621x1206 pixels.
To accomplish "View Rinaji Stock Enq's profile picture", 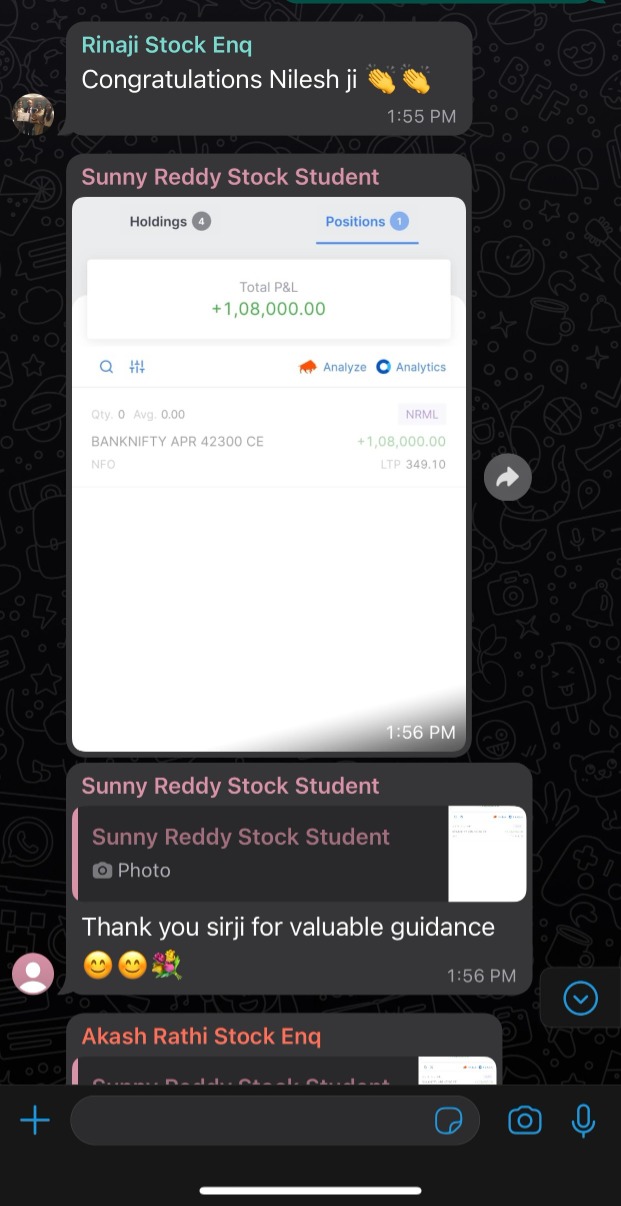I will (32, 115).
